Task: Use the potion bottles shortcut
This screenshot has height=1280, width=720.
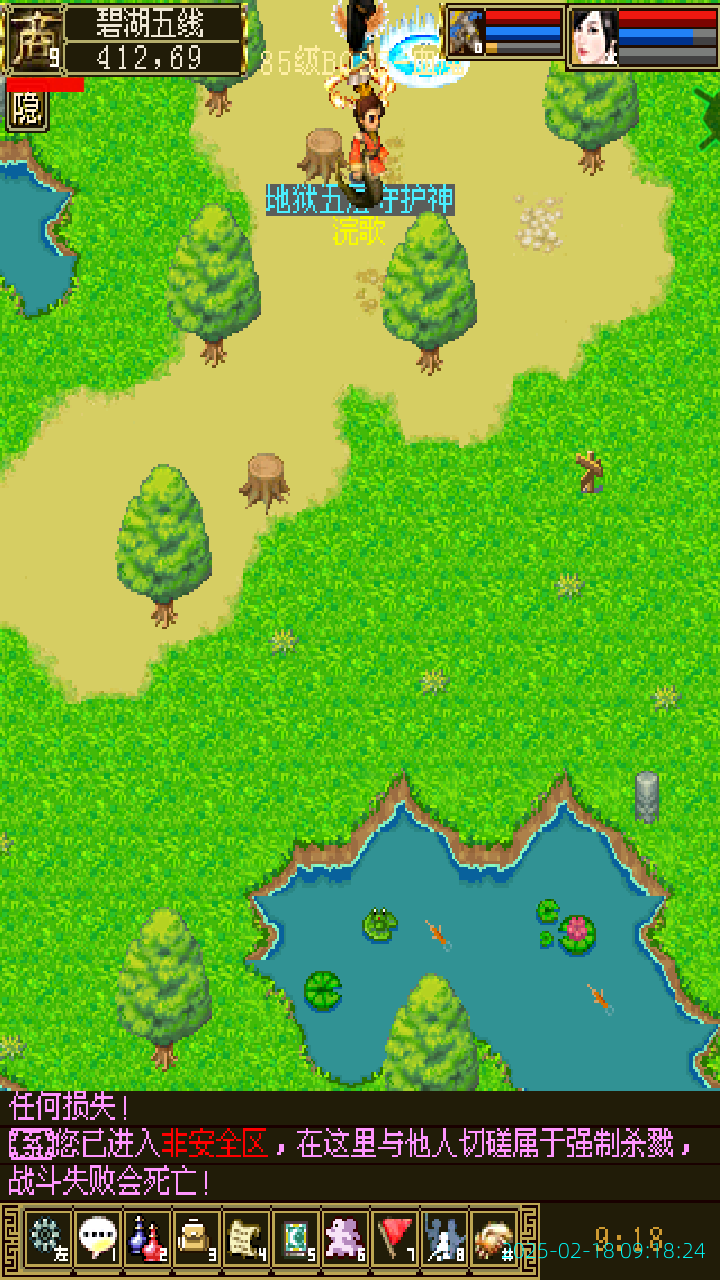Action: [x=147, y=1238]
